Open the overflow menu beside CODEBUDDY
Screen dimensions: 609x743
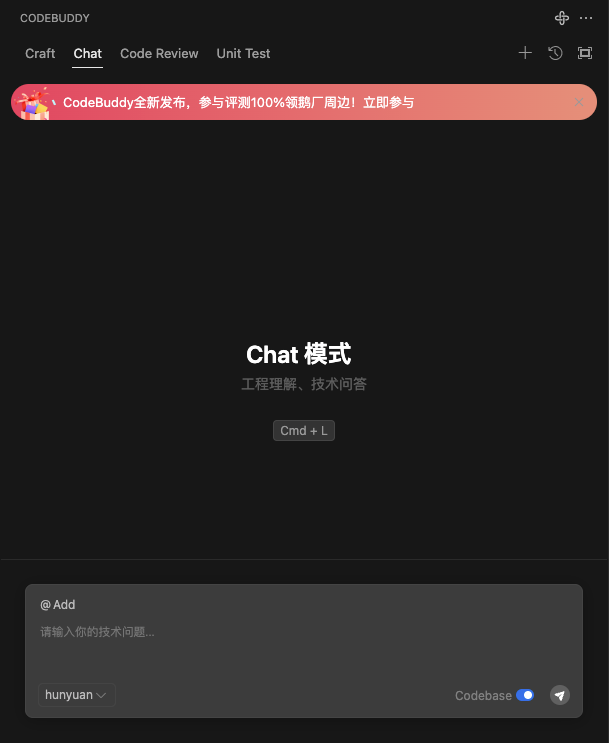(586, 18)
